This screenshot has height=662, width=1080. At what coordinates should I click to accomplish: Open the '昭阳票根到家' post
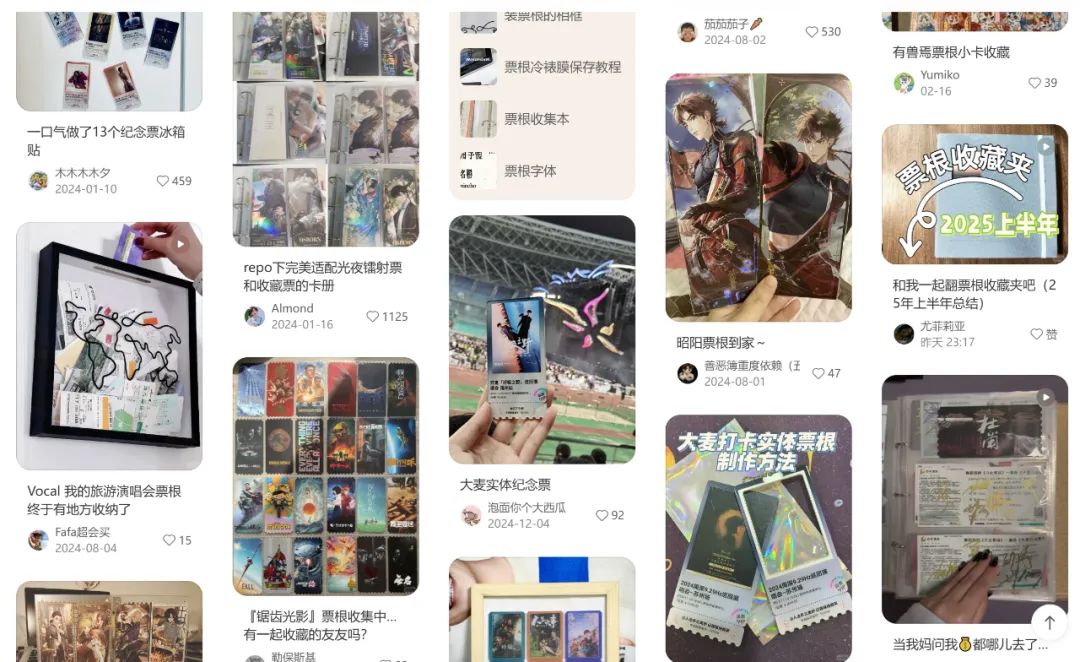click(758, 198)
